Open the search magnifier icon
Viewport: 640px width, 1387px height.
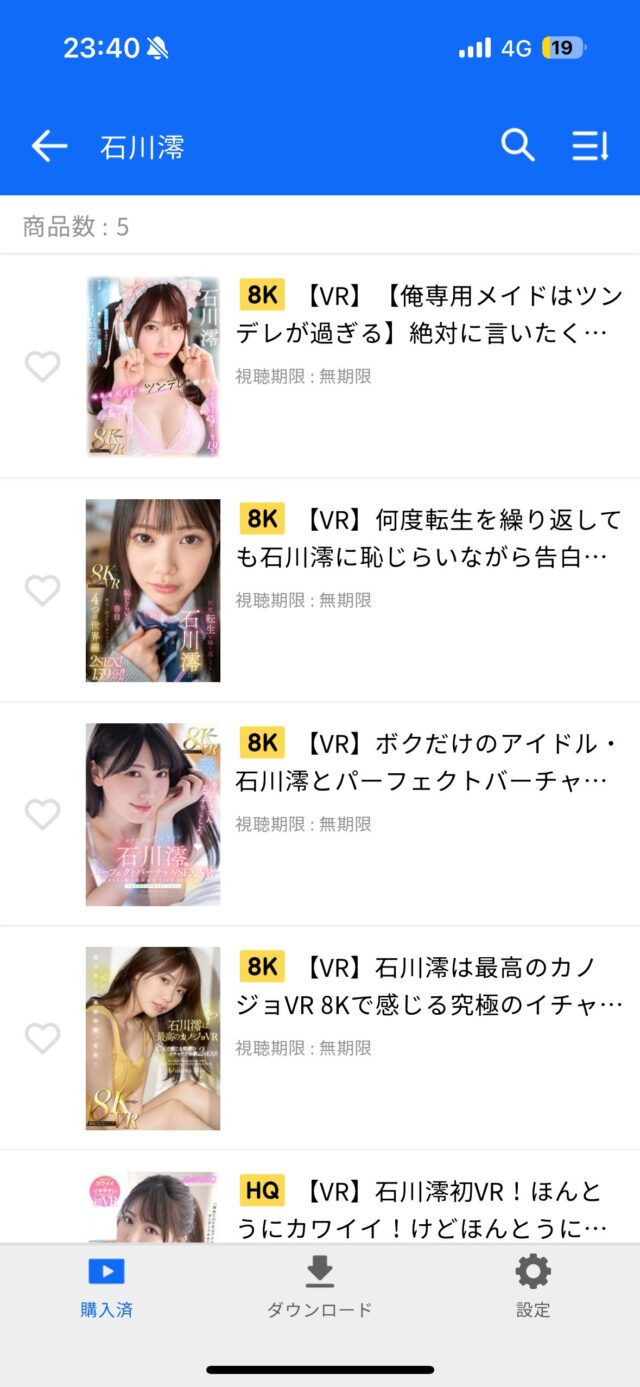[517, 146]
